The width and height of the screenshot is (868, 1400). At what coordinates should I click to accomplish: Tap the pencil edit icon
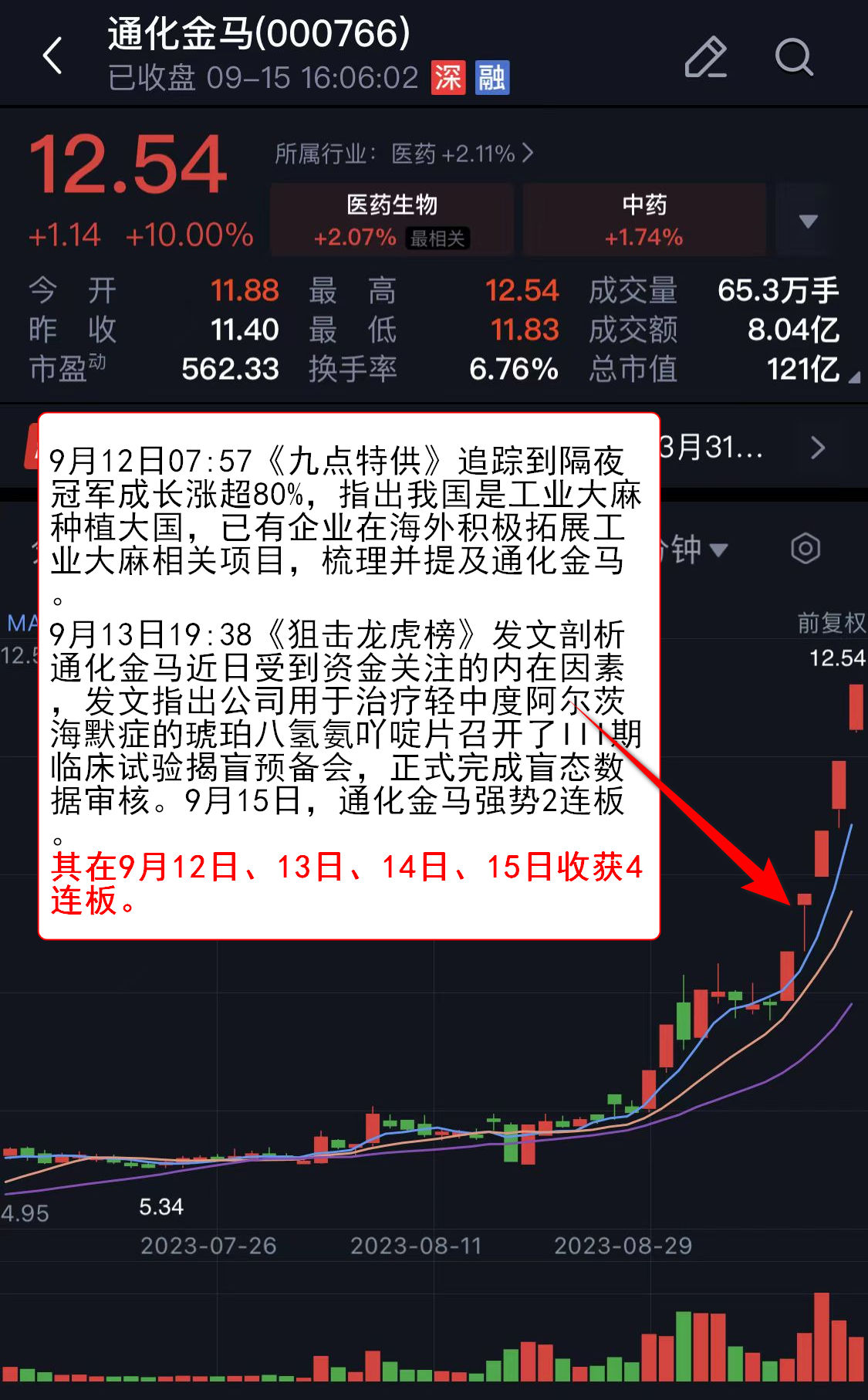tap(705, 57)
